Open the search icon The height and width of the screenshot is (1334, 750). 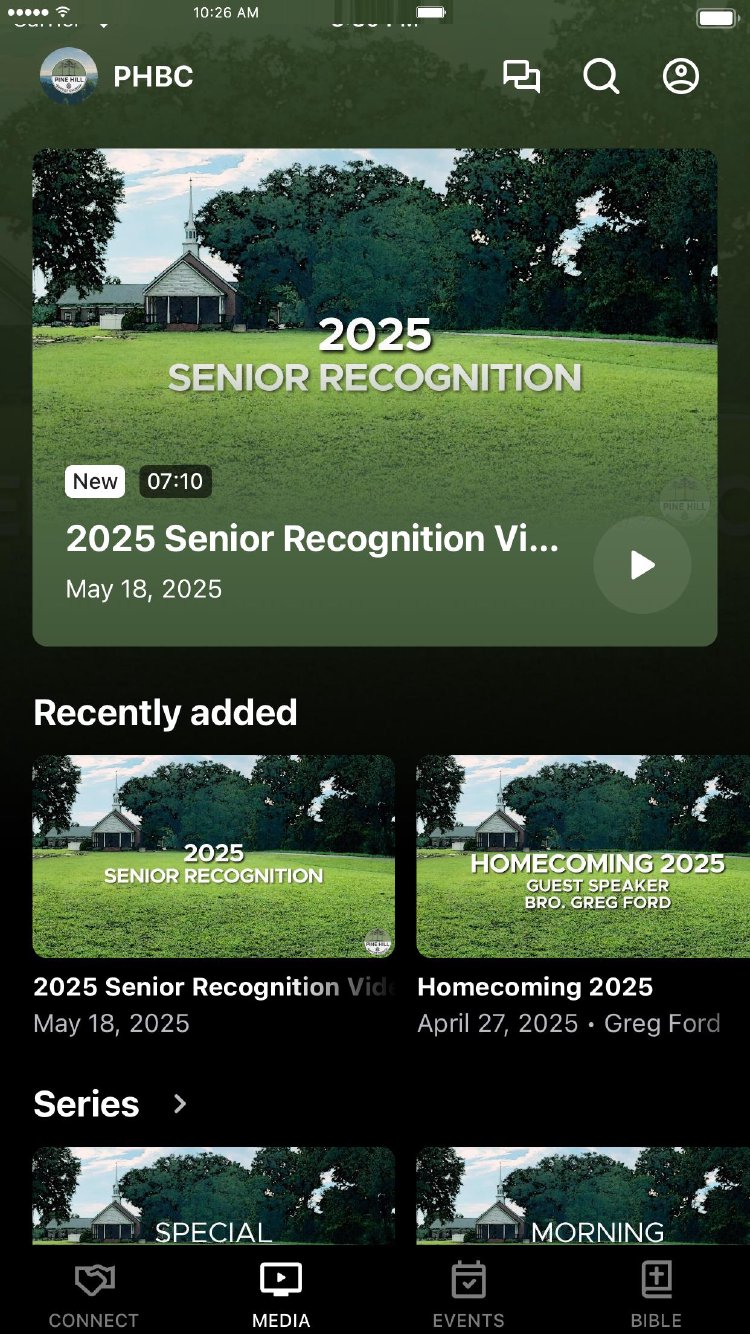(x=601, y=77)
